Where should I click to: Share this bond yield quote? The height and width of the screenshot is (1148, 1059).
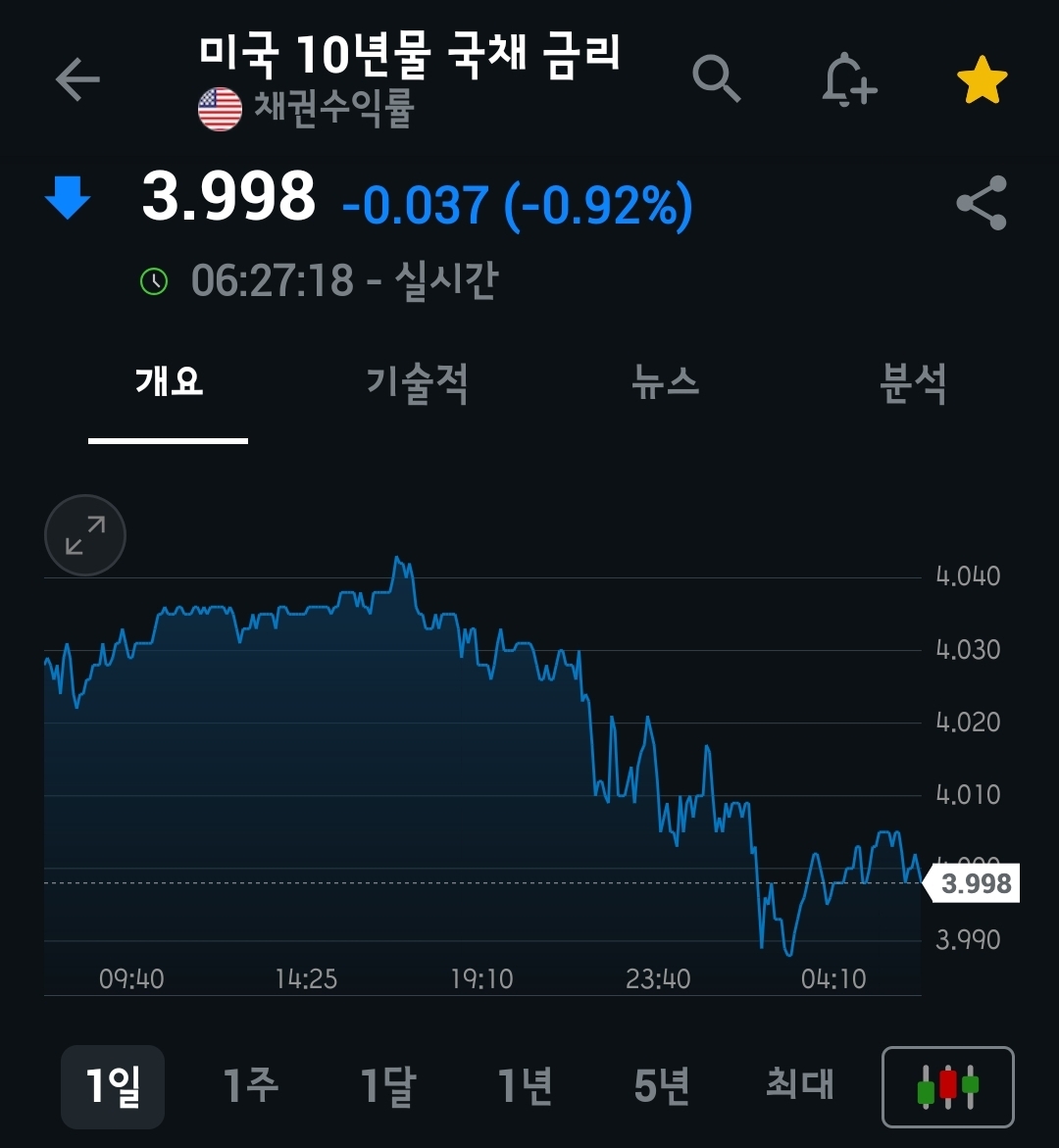[x=982, y=203]
